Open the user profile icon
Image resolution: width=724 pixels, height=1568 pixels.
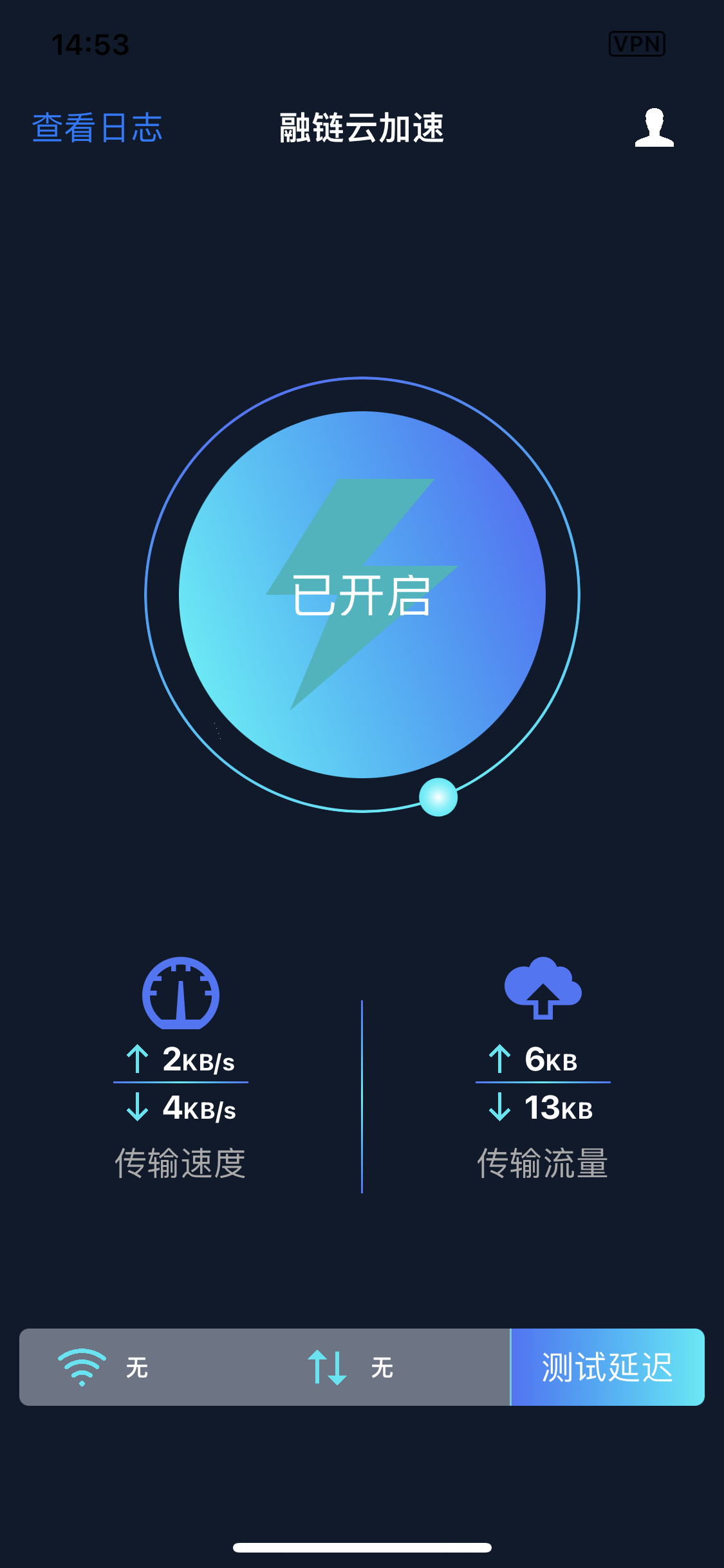point(654,127)
